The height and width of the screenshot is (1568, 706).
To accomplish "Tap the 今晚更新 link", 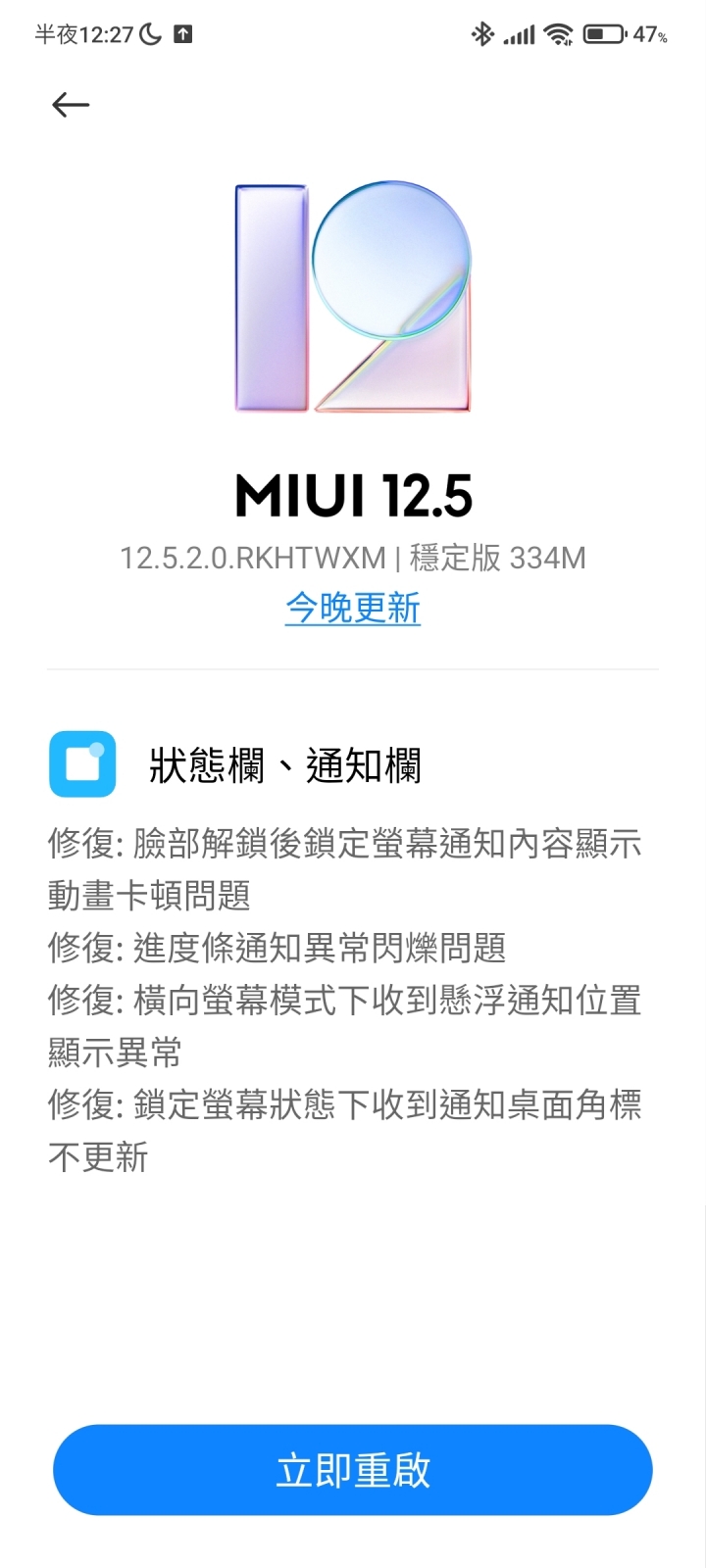I will (353, 609).
